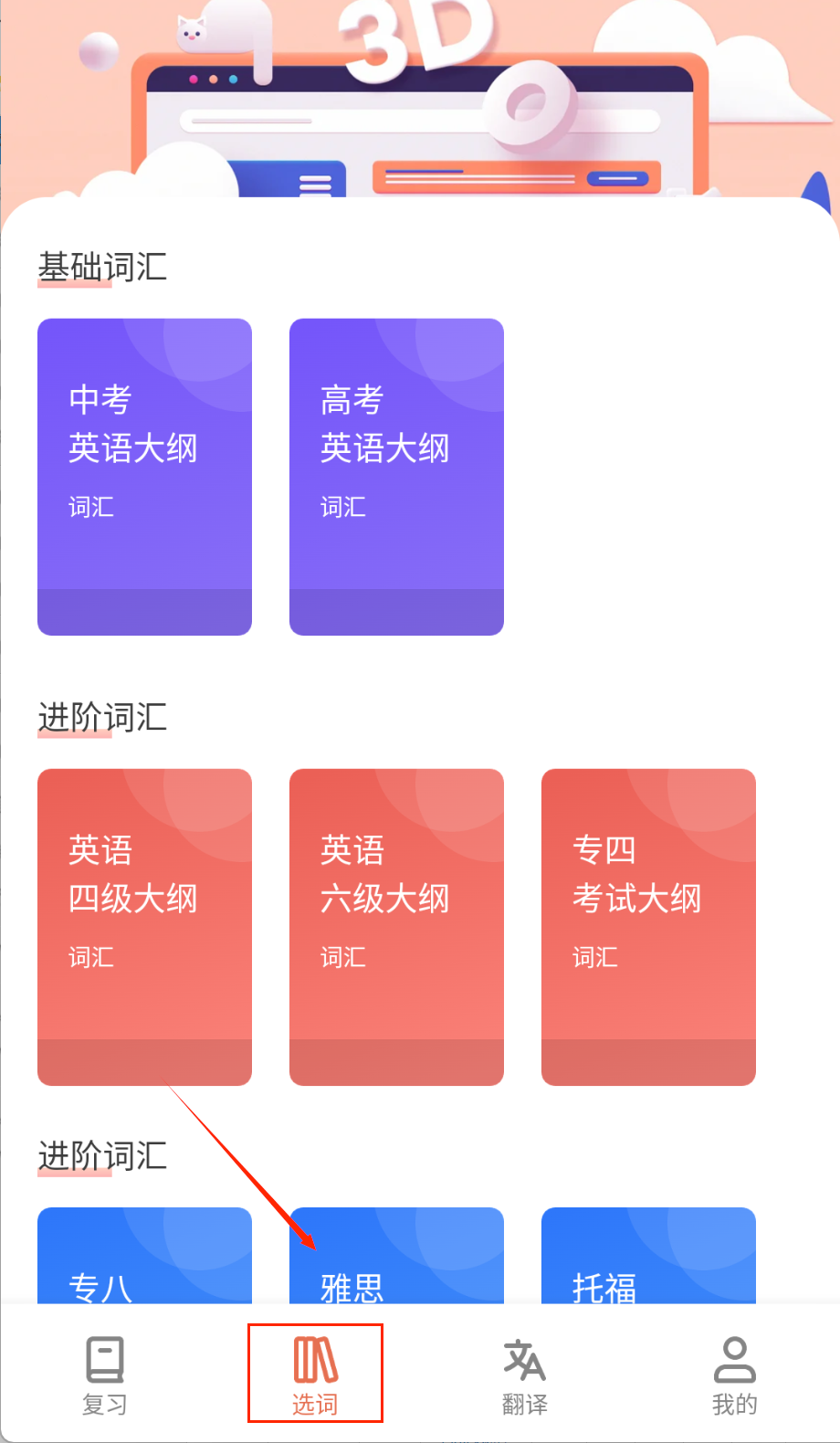Open the 专八 vocabulary card
Viewport: 840px width, 1443px height.
144,1260
